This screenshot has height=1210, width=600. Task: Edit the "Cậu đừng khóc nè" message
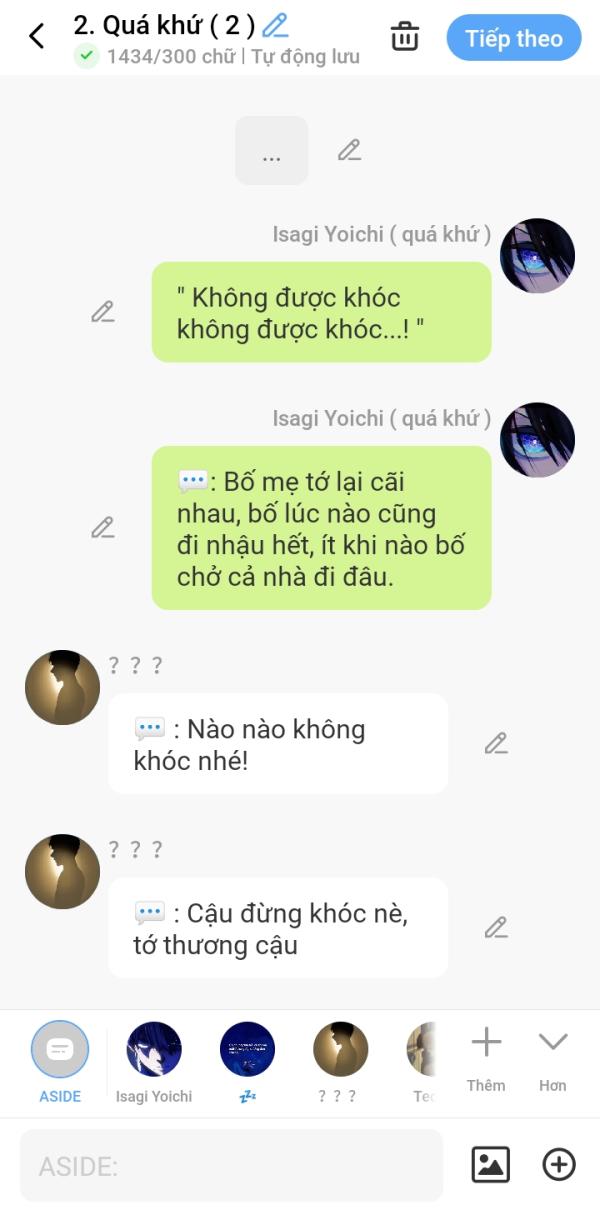point(496,928)
